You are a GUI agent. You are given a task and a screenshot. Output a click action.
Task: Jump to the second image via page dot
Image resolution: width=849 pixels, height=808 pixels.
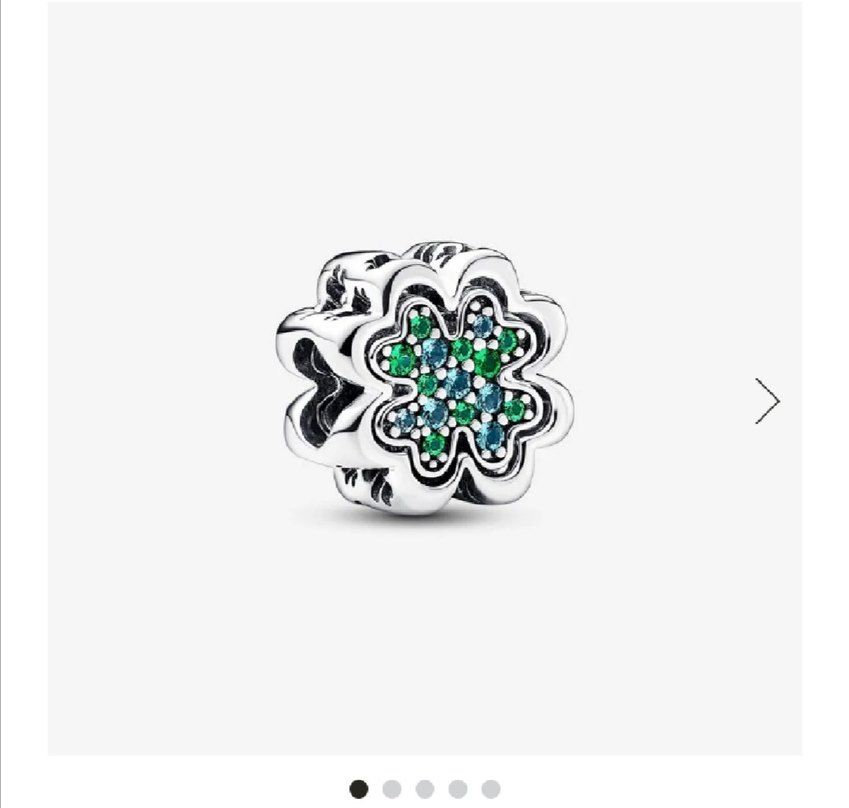pos(392,789)
